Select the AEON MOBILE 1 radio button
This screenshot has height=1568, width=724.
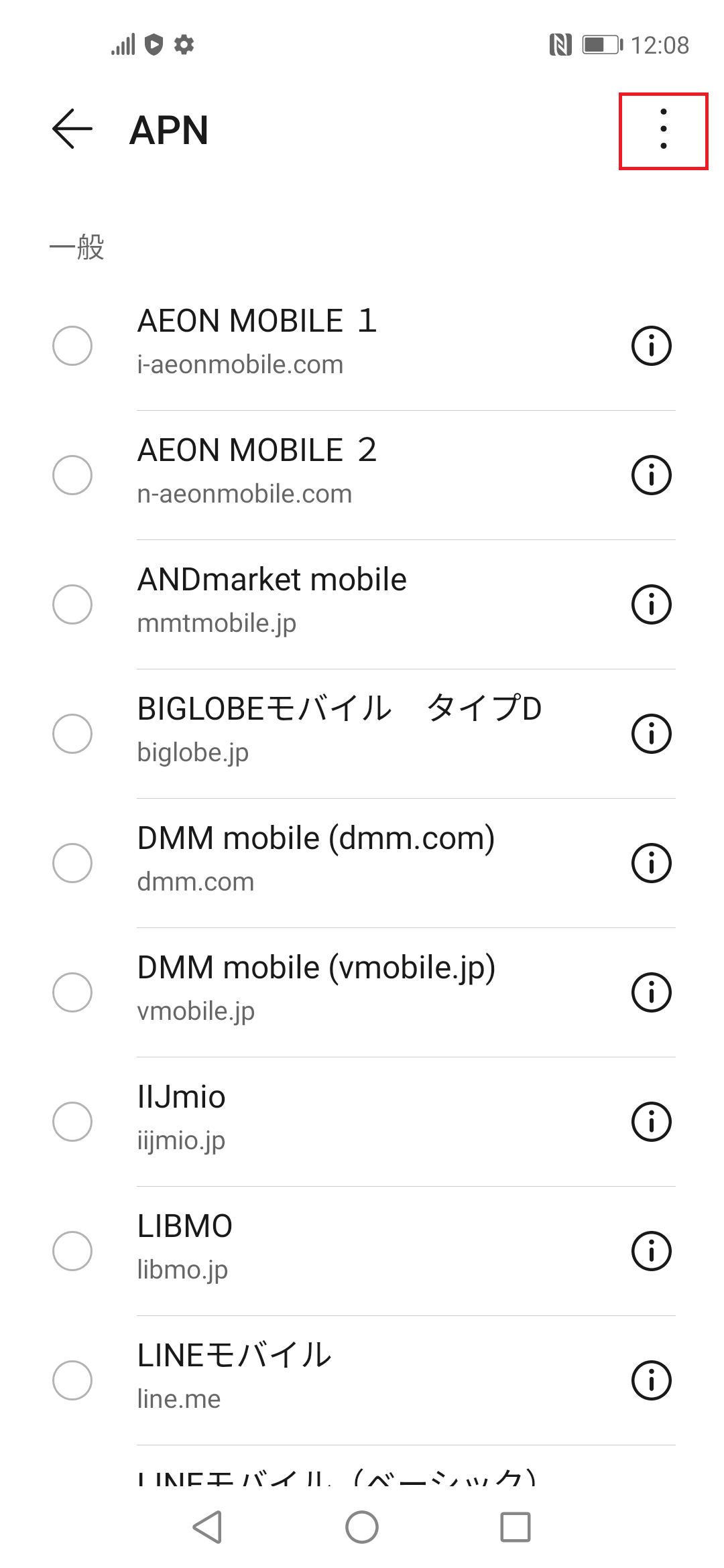click(x=72, y=346)
